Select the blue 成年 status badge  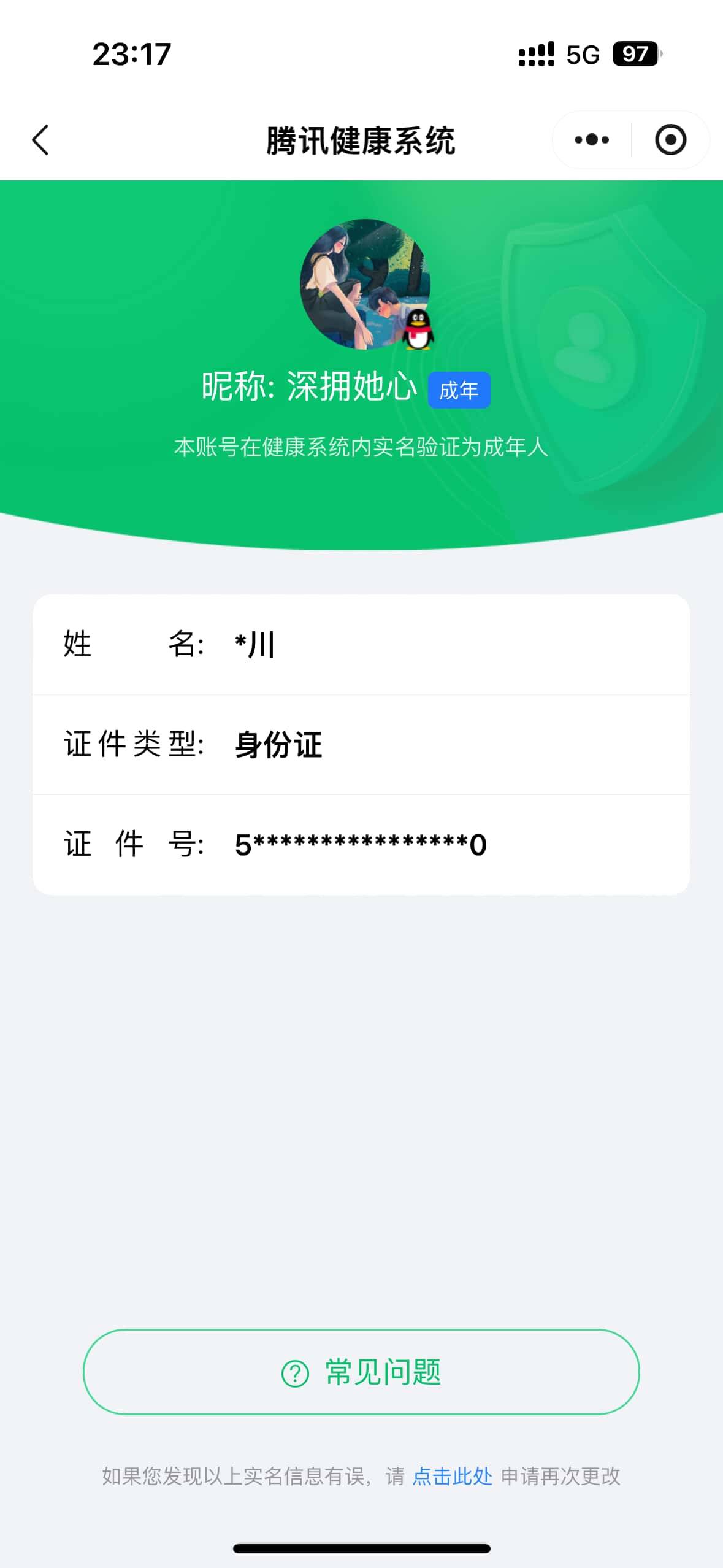(x=459, y=391)
